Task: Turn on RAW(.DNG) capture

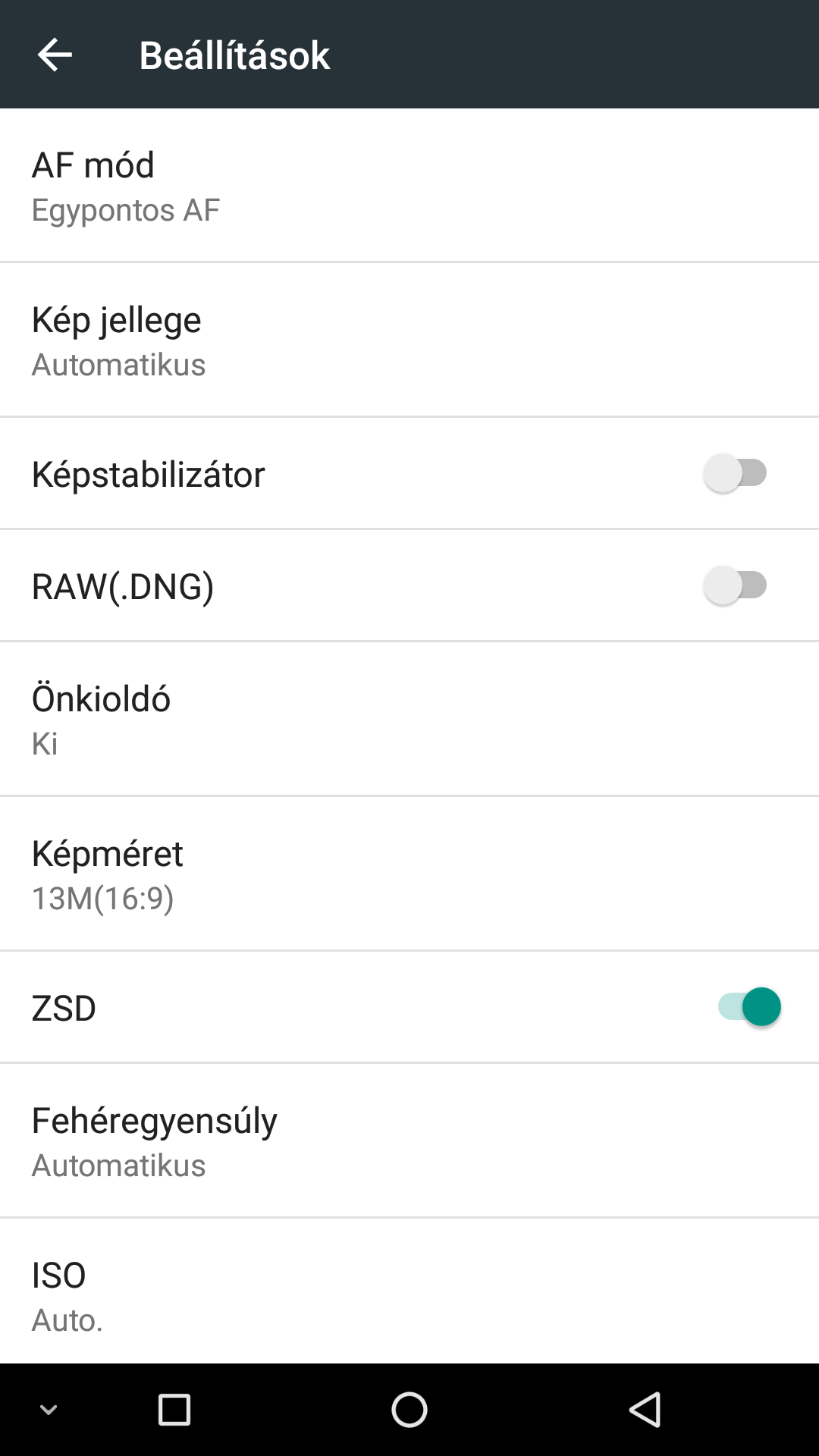Action: tap(736, 585)
